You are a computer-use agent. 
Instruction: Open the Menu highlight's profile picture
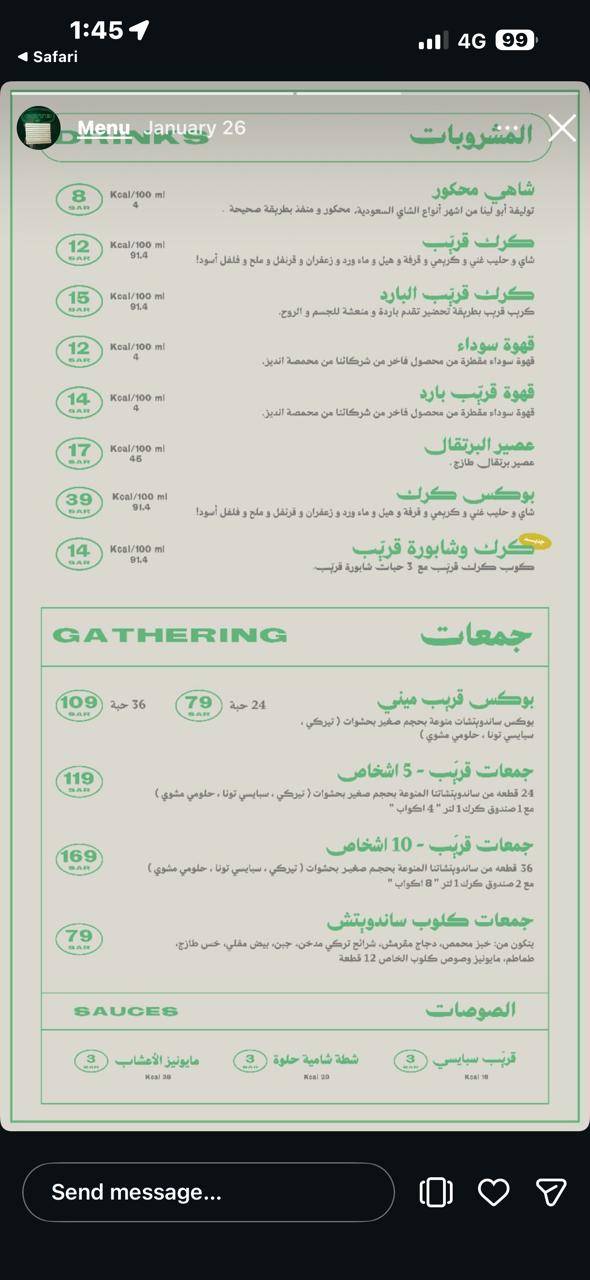[x=39, y=128]
